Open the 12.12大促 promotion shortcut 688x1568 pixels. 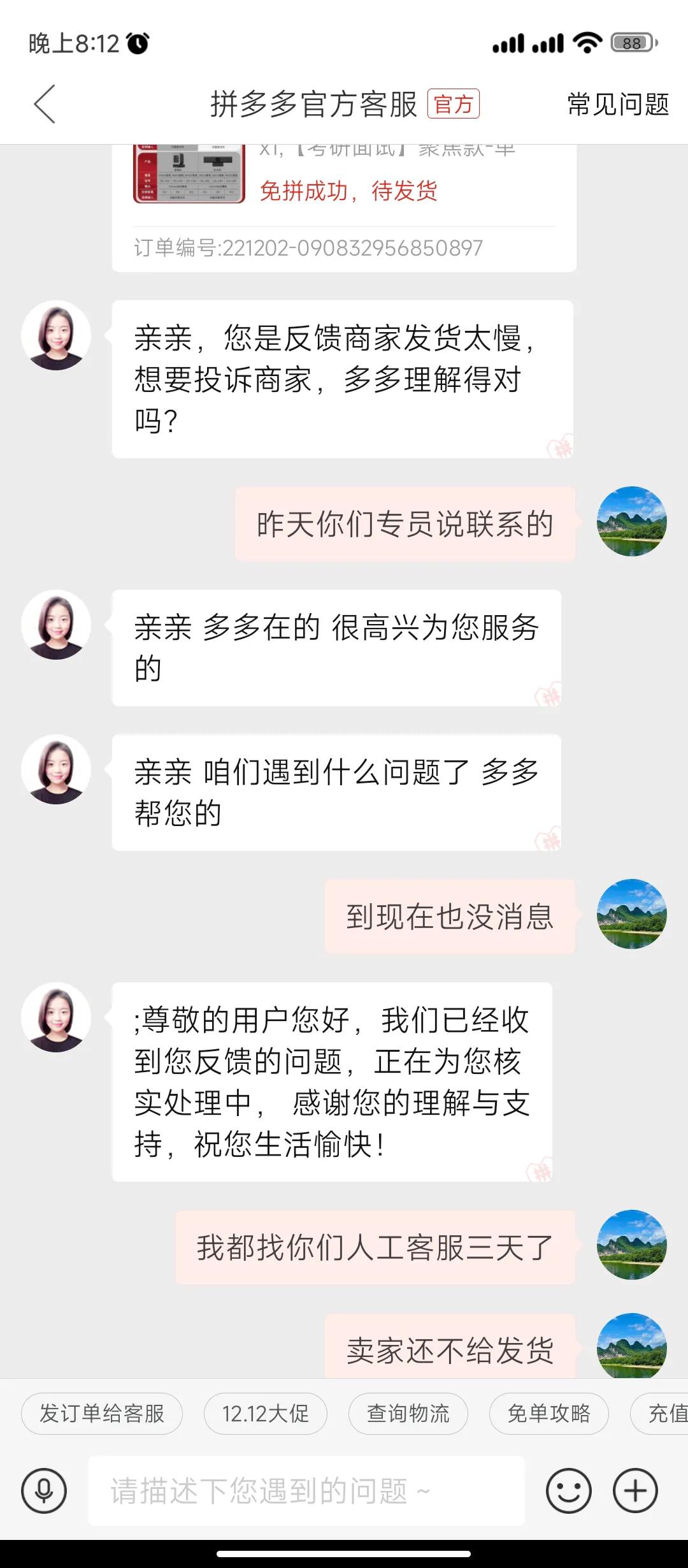pos(265,1414)
